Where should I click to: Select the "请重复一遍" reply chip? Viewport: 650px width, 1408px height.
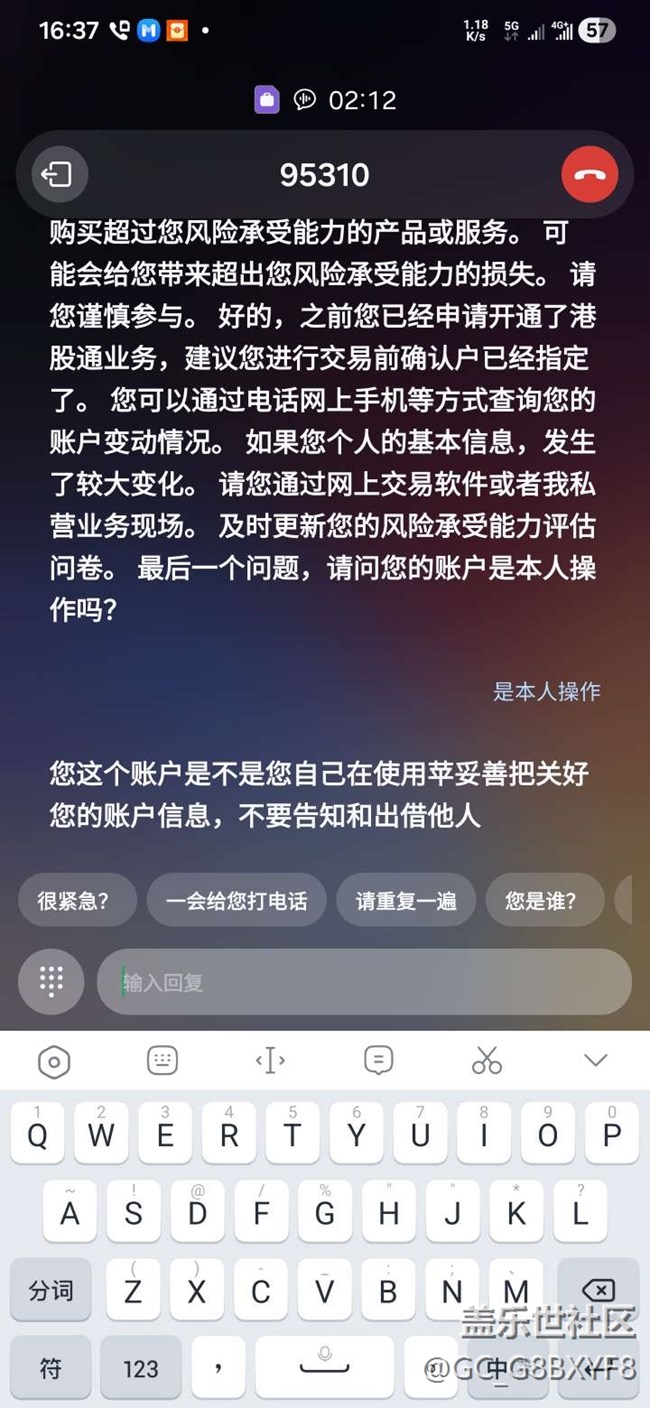click(x=406, y=900)
